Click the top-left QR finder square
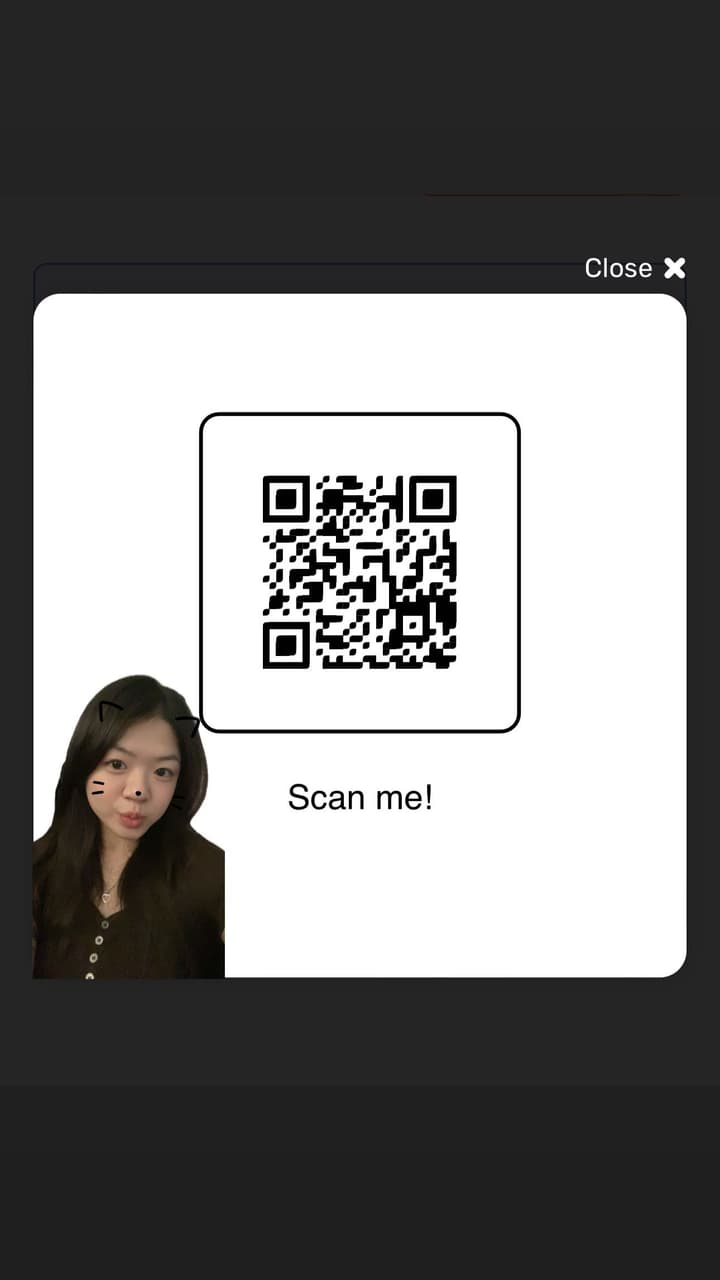 pyautogui.click(x=287, y=498)
